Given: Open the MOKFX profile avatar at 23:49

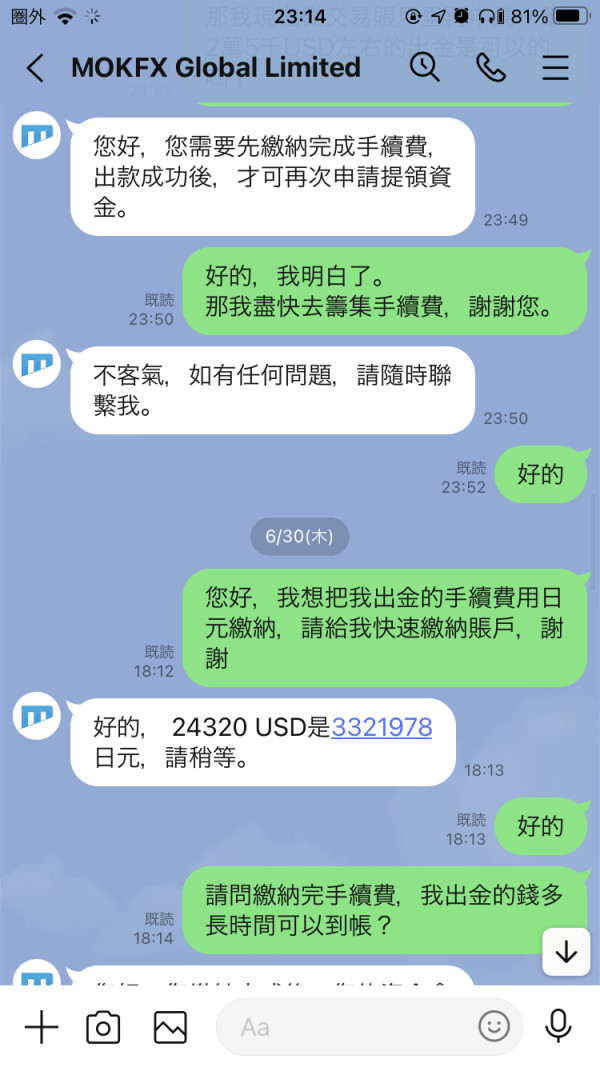Looking at the screenshot, I should 37,135.
